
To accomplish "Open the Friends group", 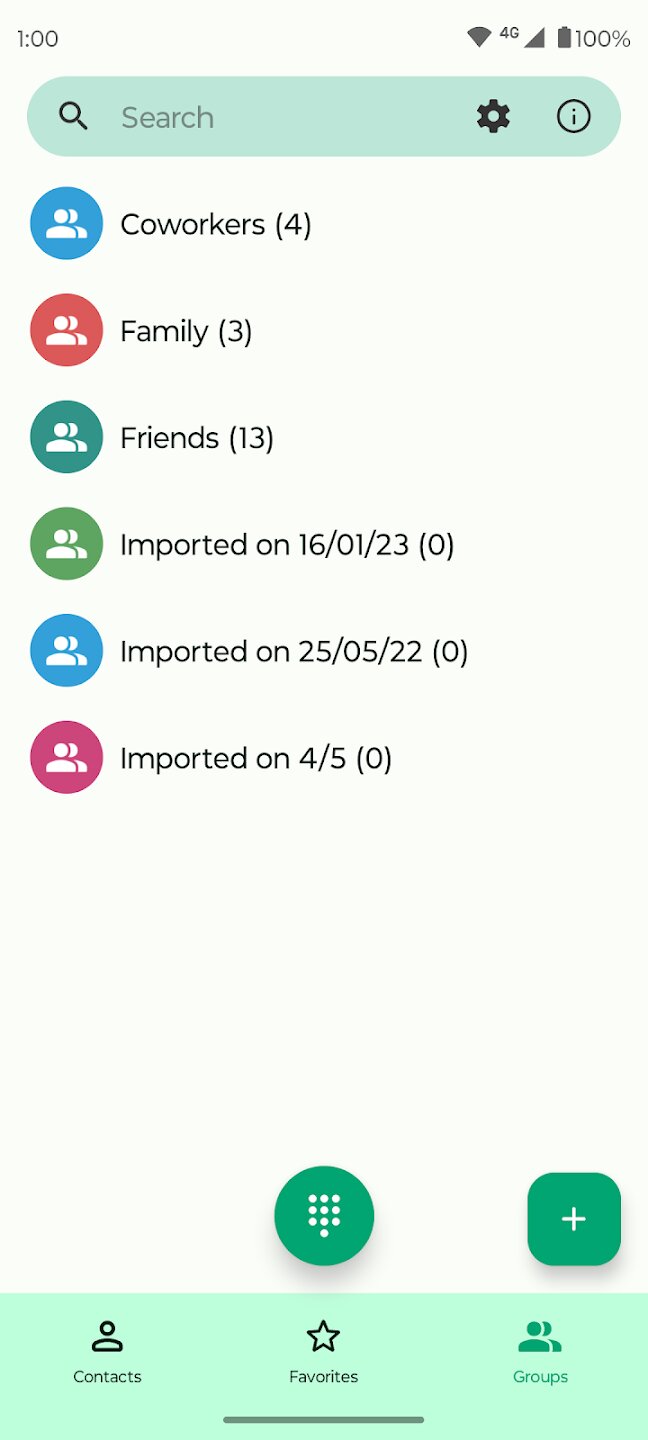I will point(196,438).
